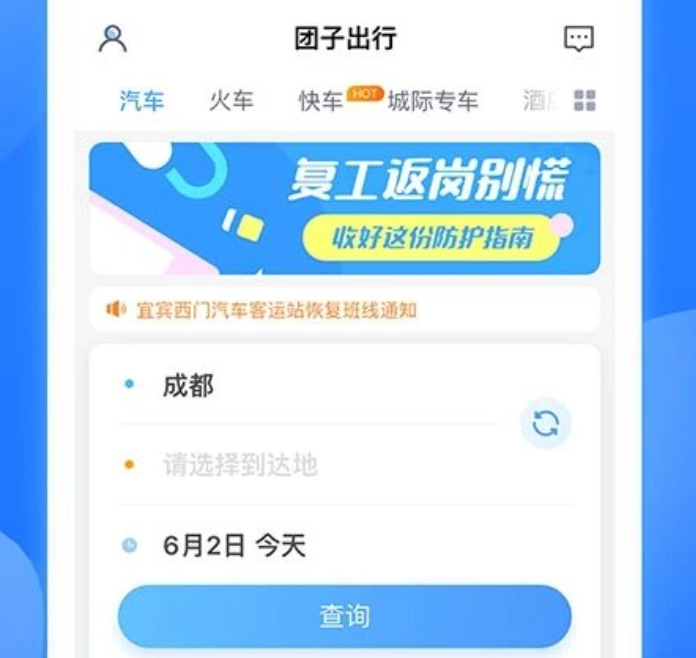Swap departure and destination cities
696x658 pixels.
click(545, 424)
